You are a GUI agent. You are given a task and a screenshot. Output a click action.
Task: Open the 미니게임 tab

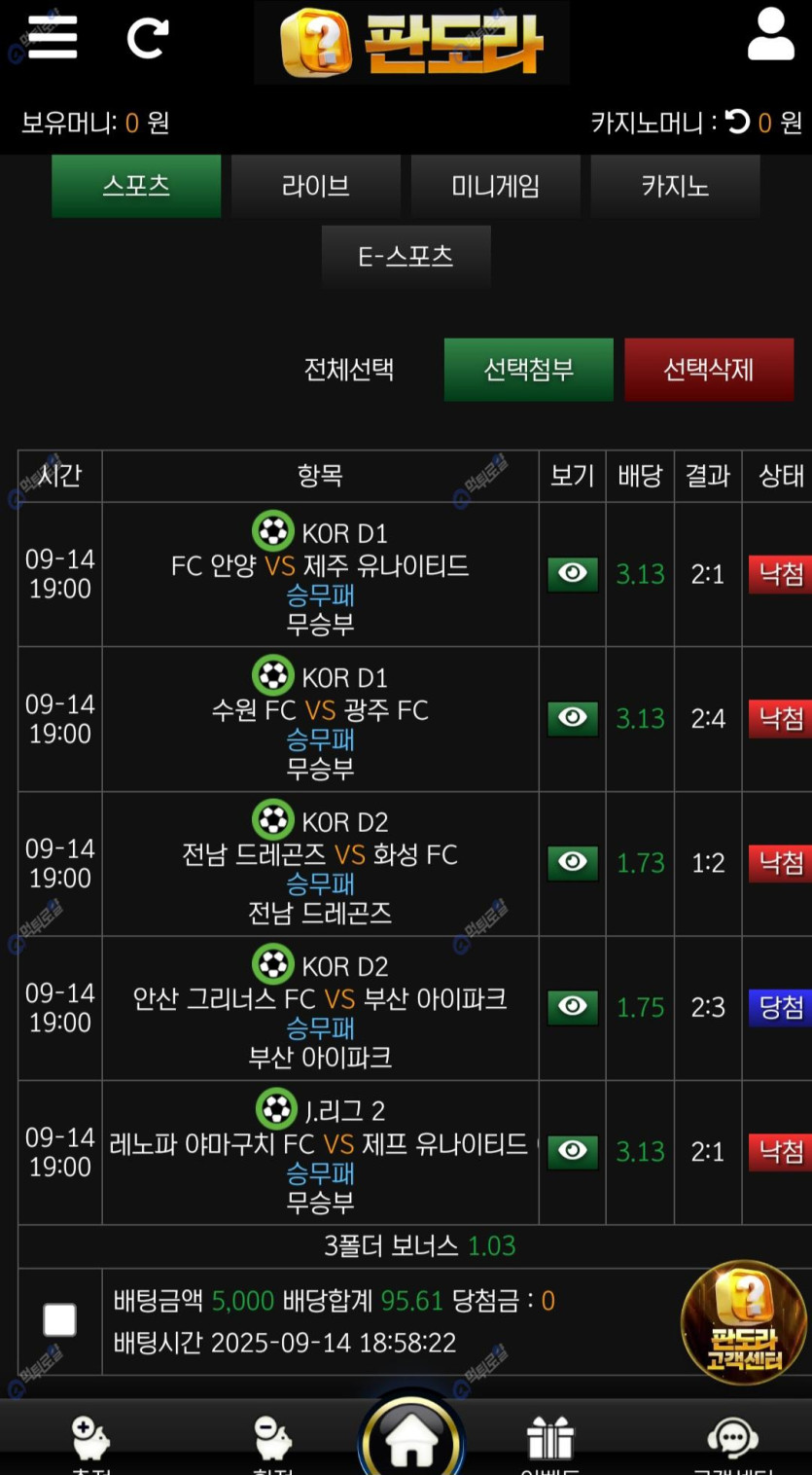[x=496, y=186]
